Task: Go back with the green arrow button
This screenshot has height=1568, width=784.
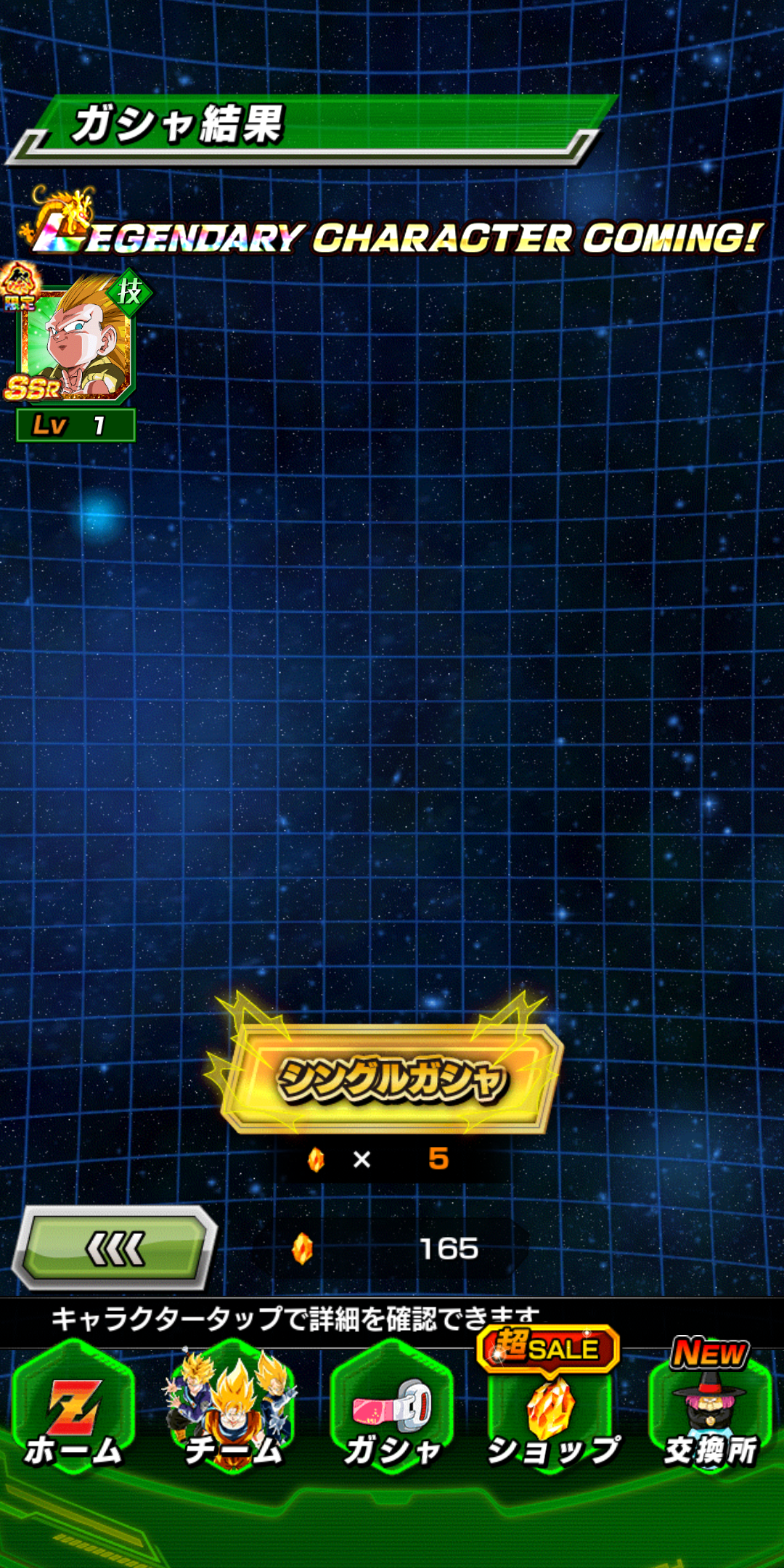Action: tap(115, 1249)
